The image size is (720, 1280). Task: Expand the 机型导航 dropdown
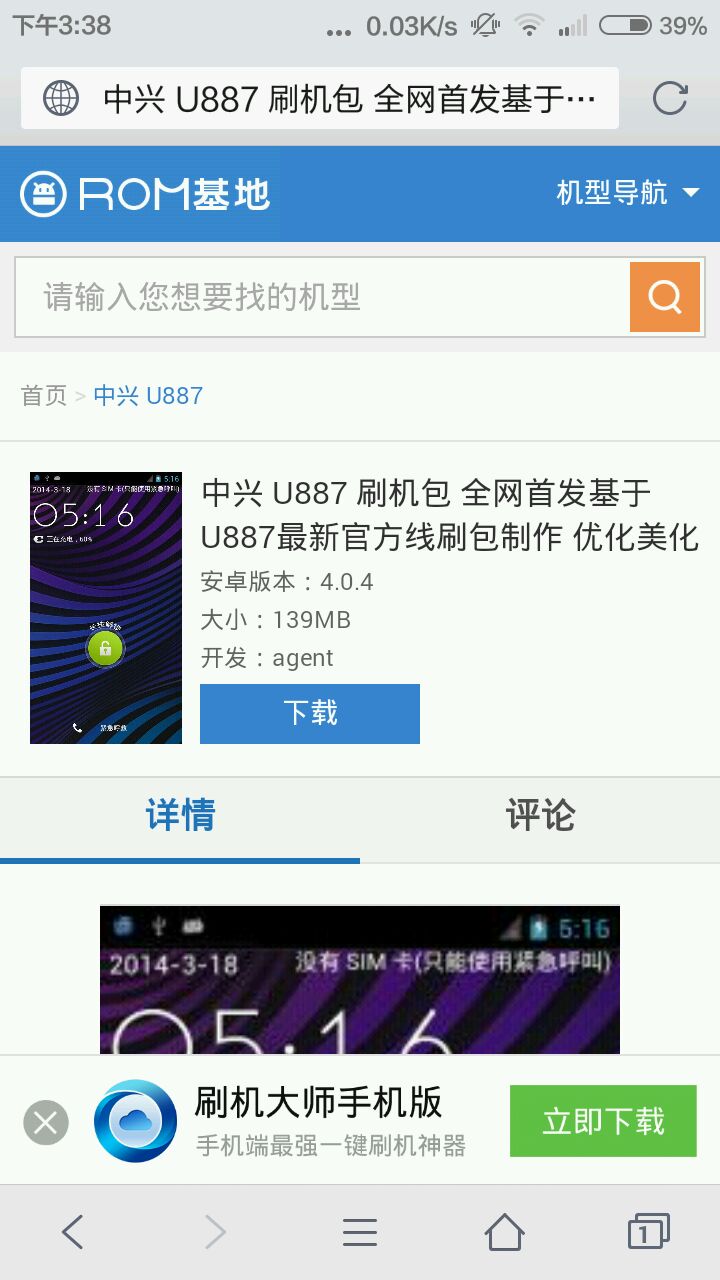(627, 192)
